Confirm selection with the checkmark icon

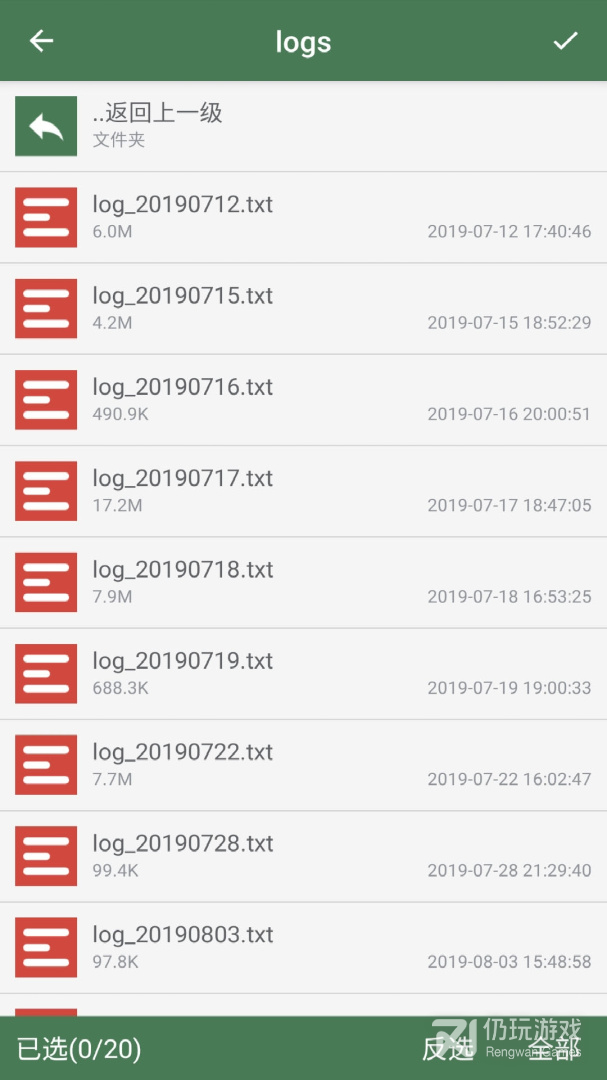(565, 41)
